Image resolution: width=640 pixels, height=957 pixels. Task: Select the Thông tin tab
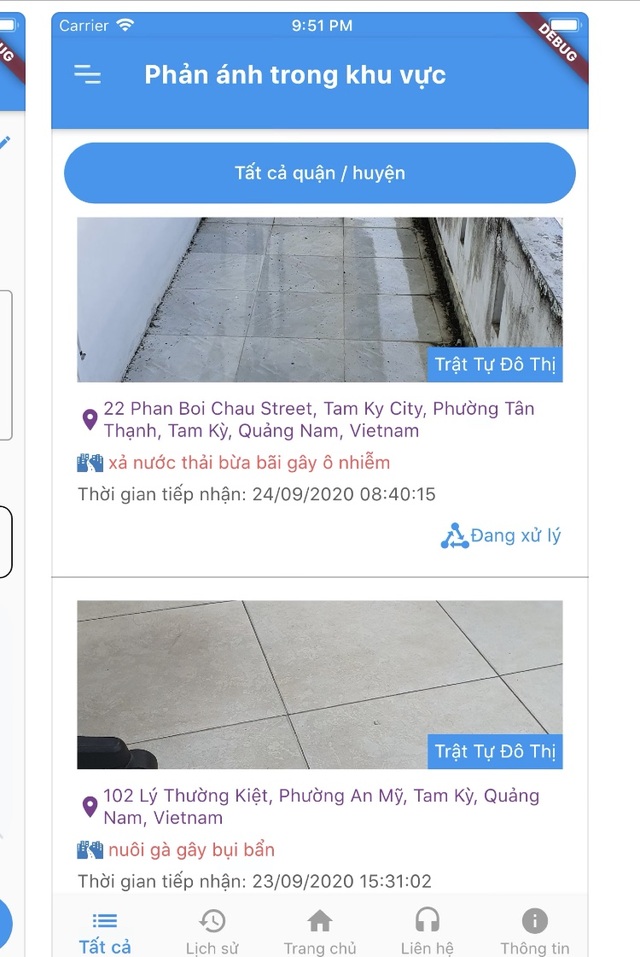point(535,931)
